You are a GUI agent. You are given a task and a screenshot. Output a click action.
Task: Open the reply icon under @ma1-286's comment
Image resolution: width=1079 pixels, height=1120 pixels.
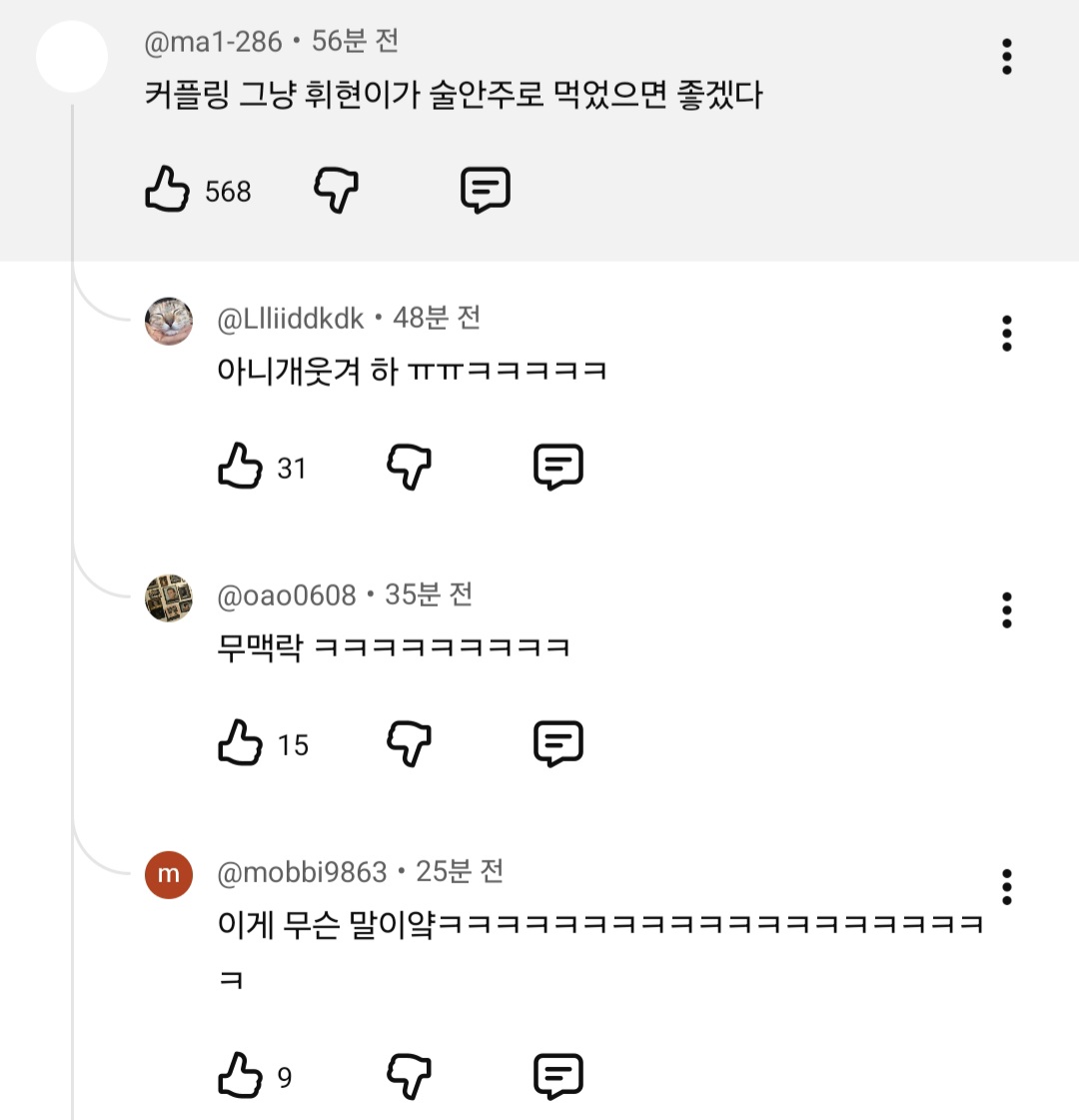coord(487,190)
